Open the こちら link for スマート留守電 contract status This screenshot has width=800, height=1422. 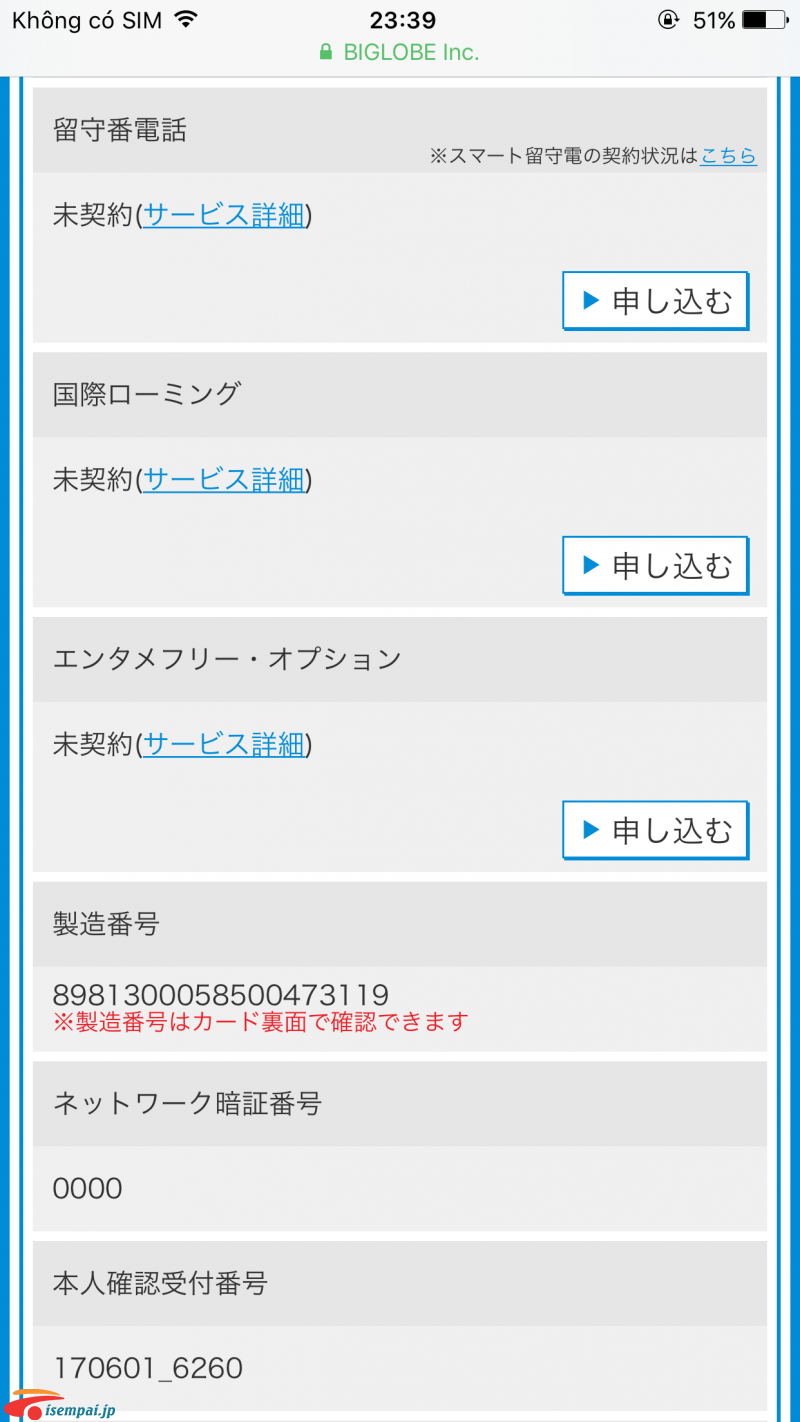pyautogui.click(x=728, y=156)
